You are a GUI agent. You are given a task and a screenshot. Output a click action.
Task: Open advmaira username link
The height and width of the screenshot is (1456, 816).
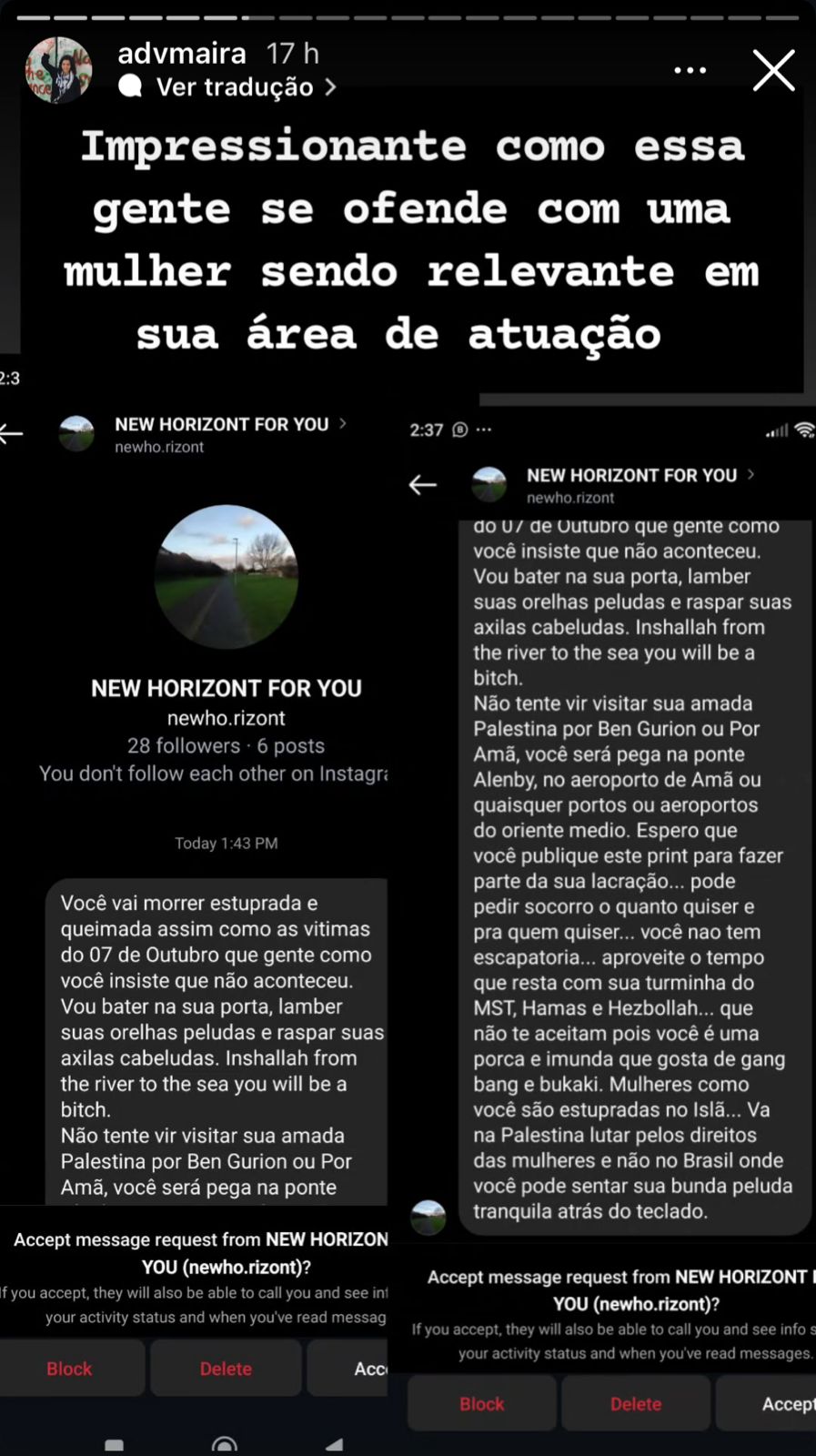(x=182, y=54)
